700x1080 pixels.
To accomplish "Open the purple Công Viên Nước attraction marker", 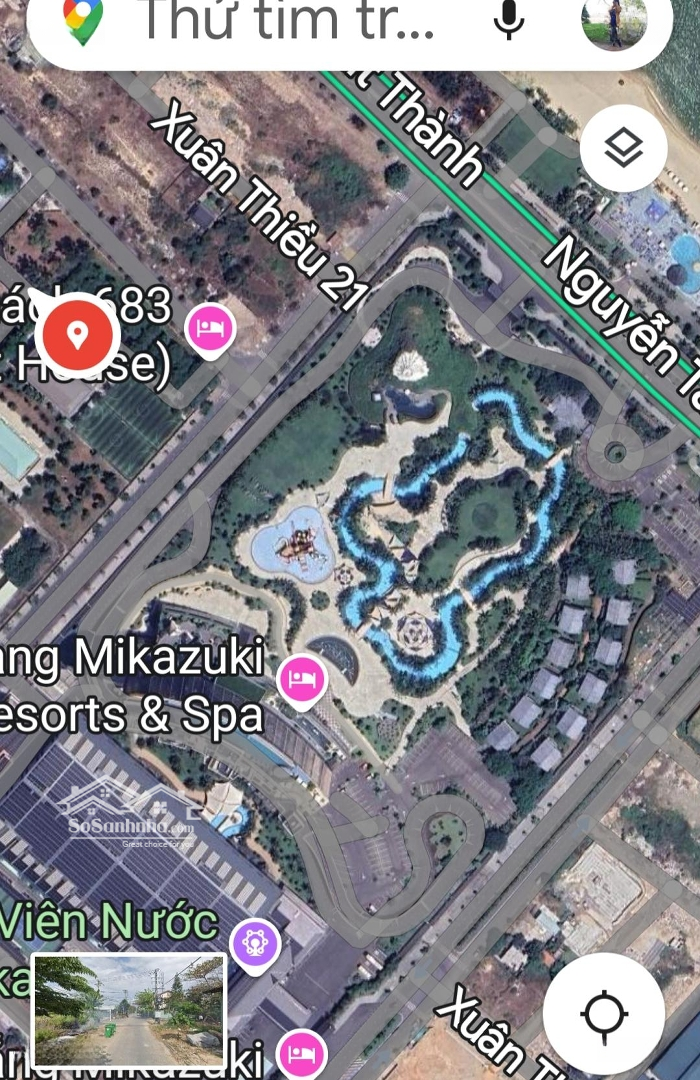I will point(256,942).
